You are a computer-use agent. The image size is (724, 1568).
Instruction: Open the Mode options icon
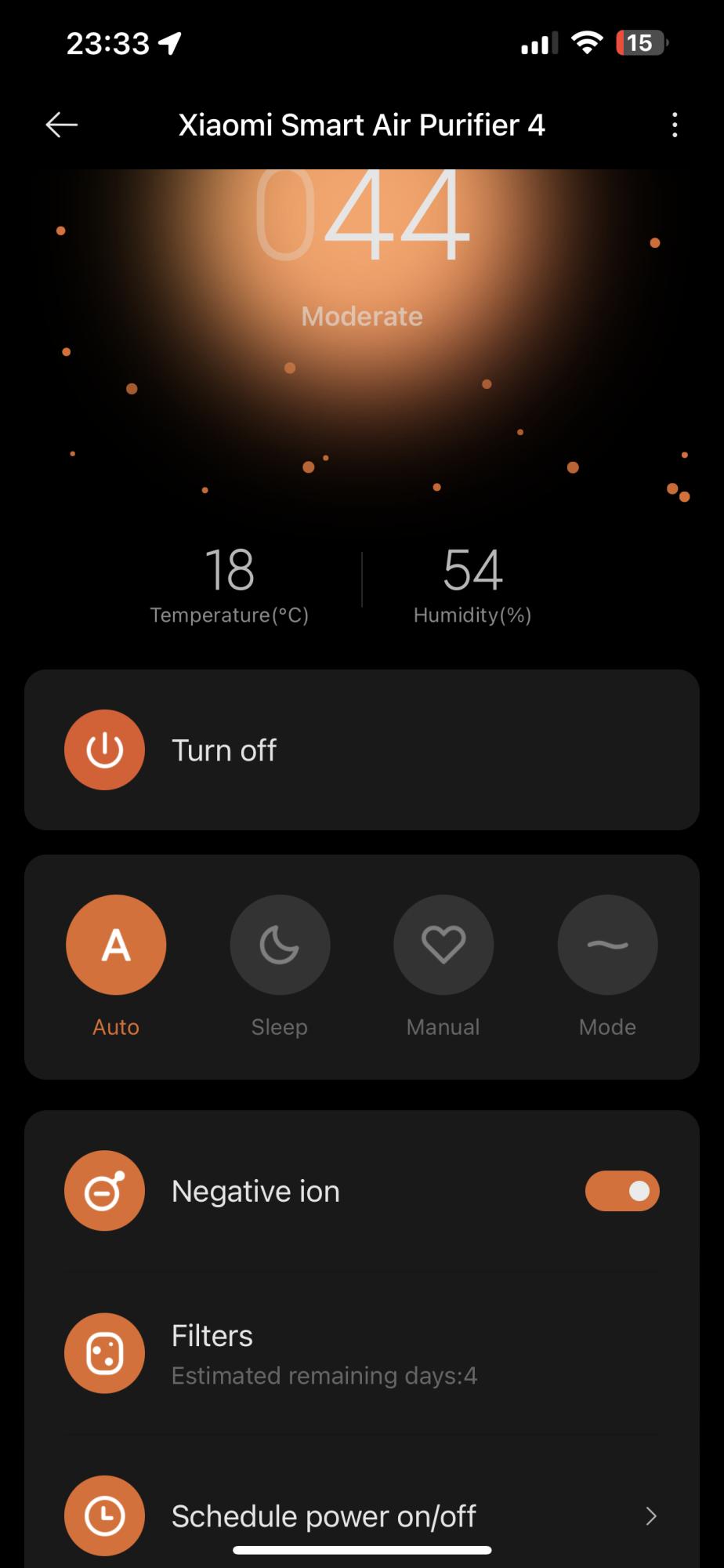(x=606, y=945)
